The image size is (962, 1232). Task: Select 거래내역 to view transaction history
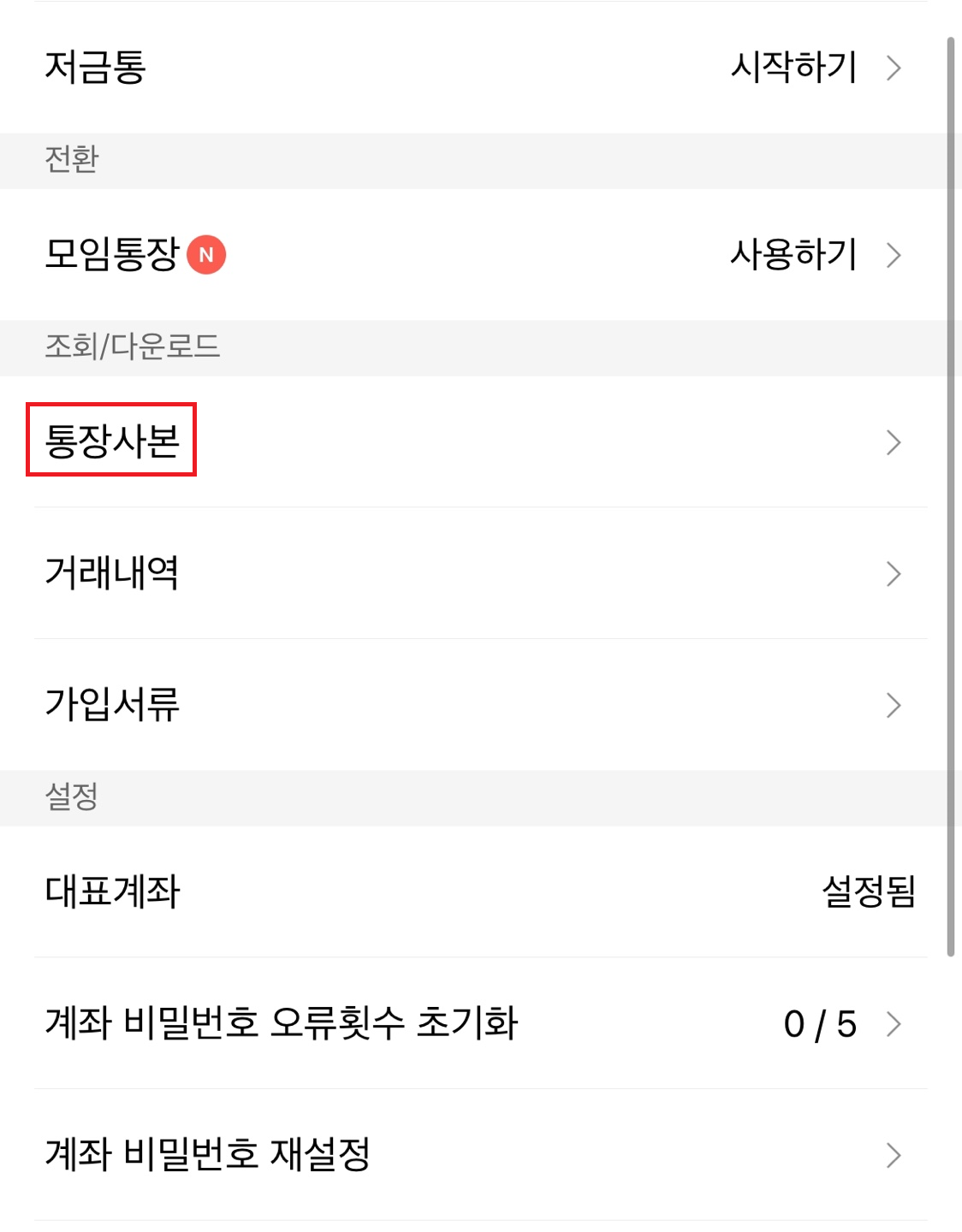pyautogui.click(x=112, y=573)
